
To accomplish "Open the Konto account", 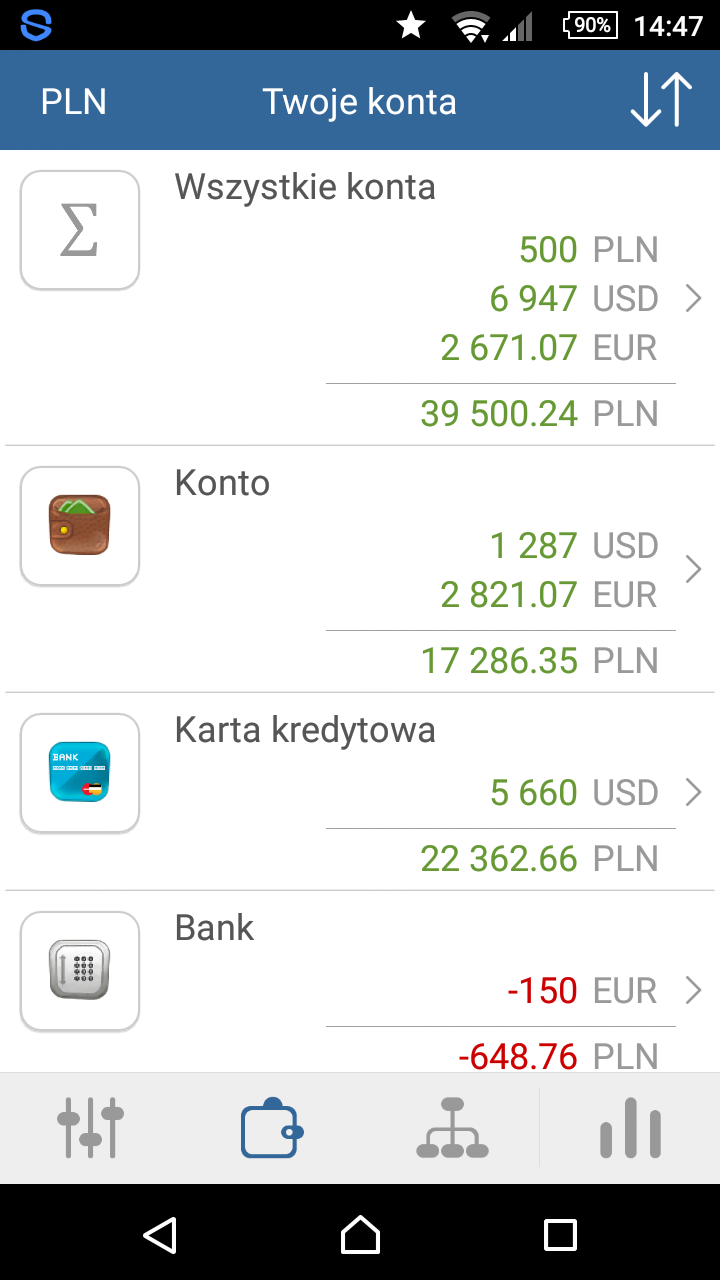I will tap(360, 569).
